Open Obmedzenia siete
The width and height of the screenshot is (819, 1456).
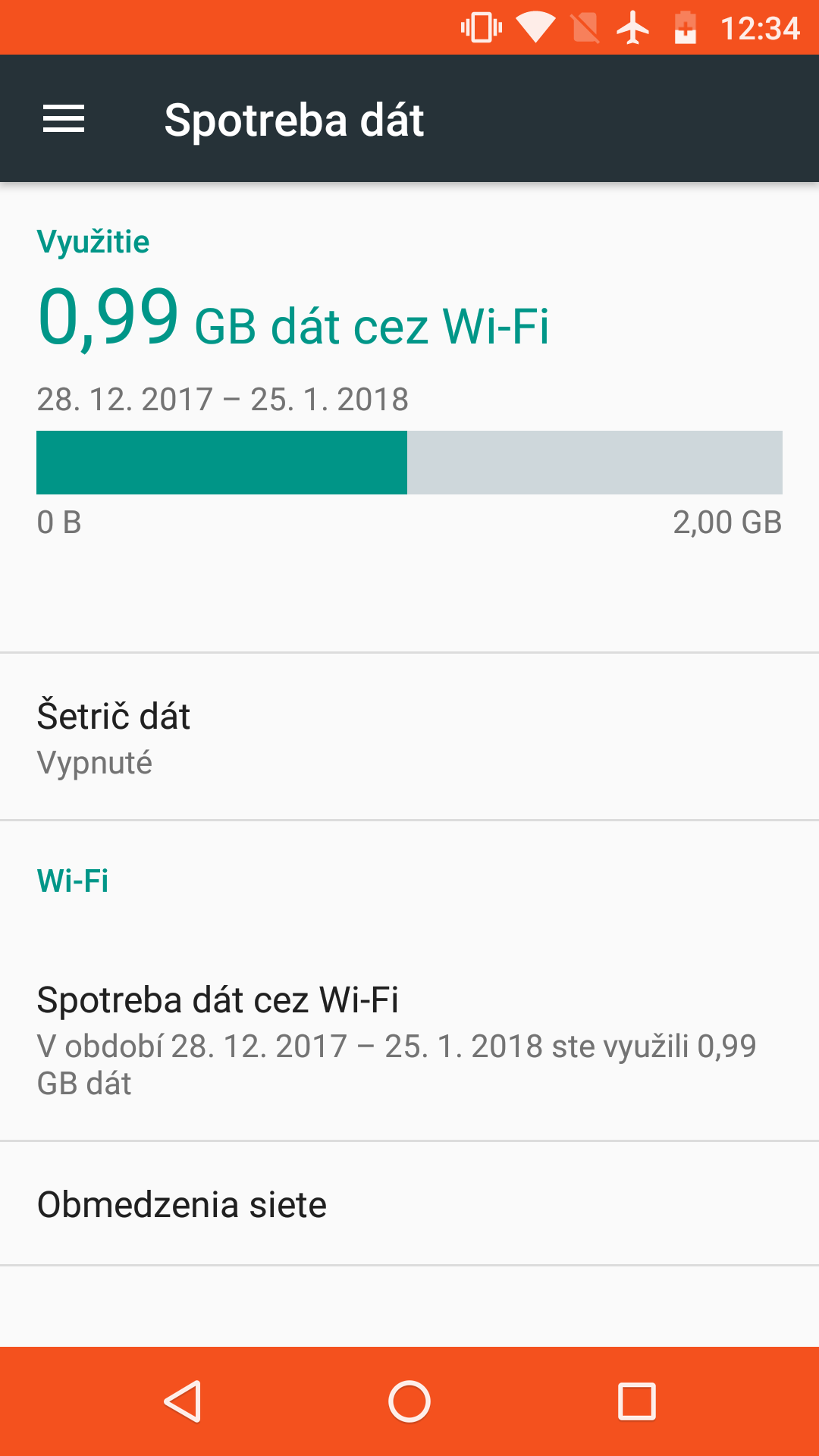[409, 1203]
